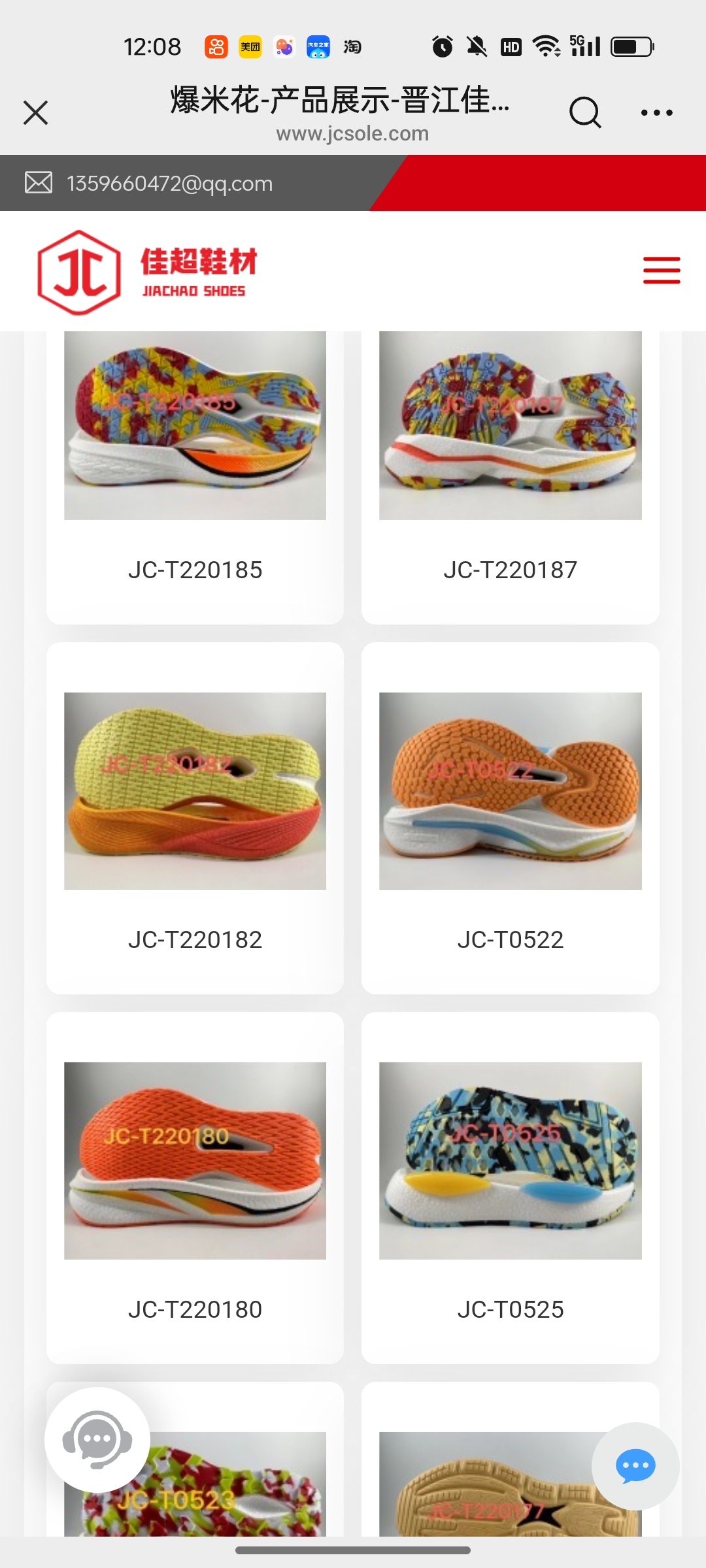Open the blue chat bubble button
This screenshot has height=1568, width=706.
[x=635, y=1465]
